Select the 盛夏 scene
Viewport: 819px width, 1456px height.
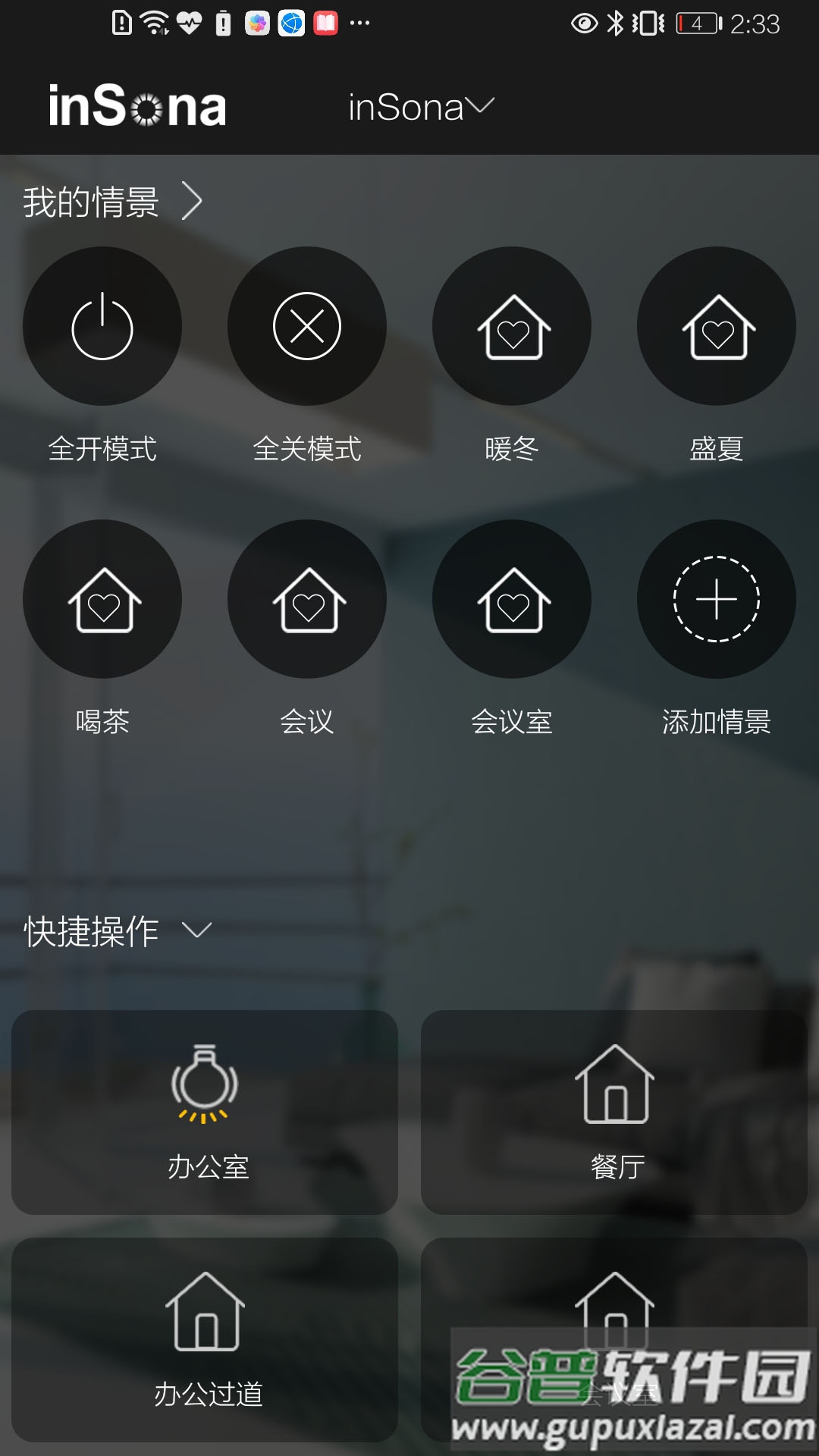(717, 326)
